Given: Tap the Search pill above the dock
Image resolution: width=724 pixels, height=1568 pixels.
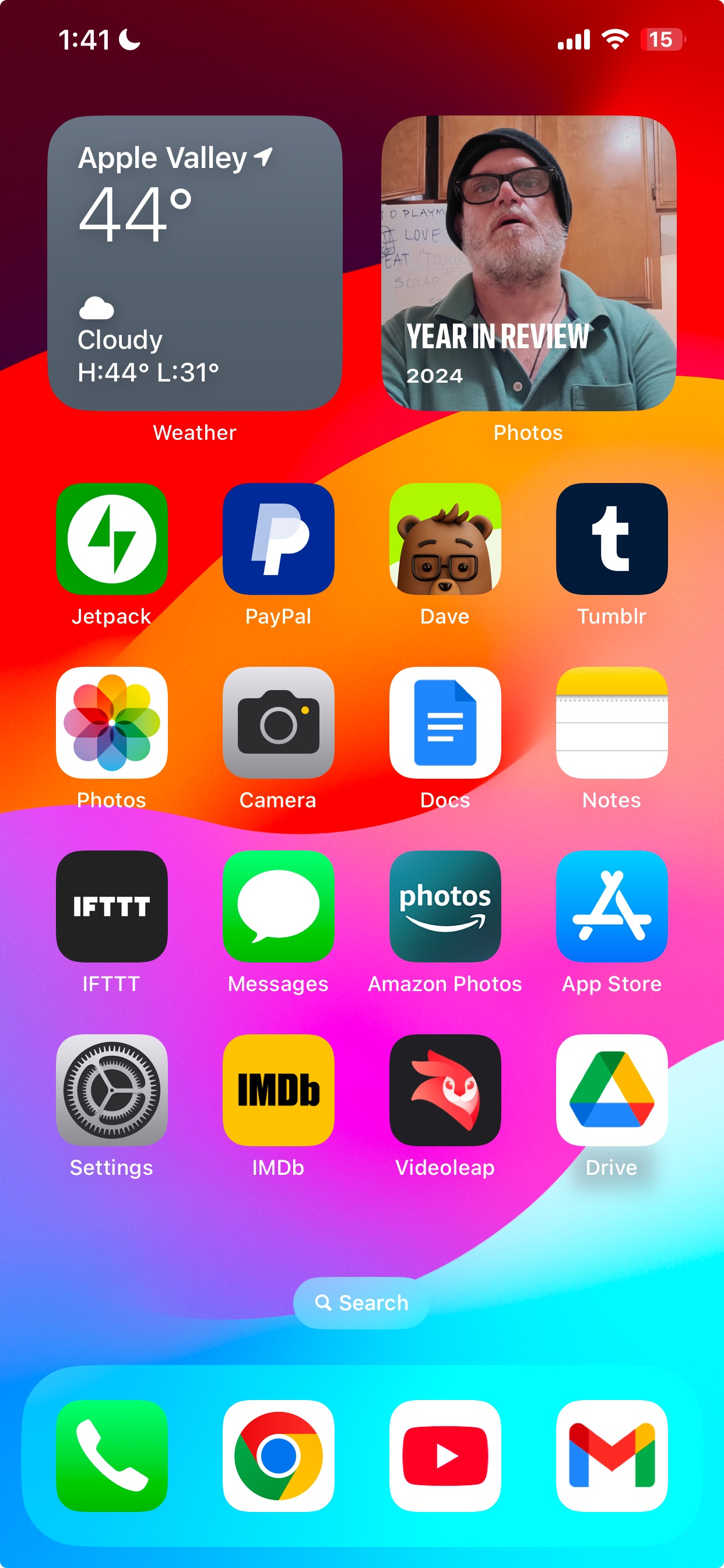Looking at the screenshot, I should (361, 1303).
